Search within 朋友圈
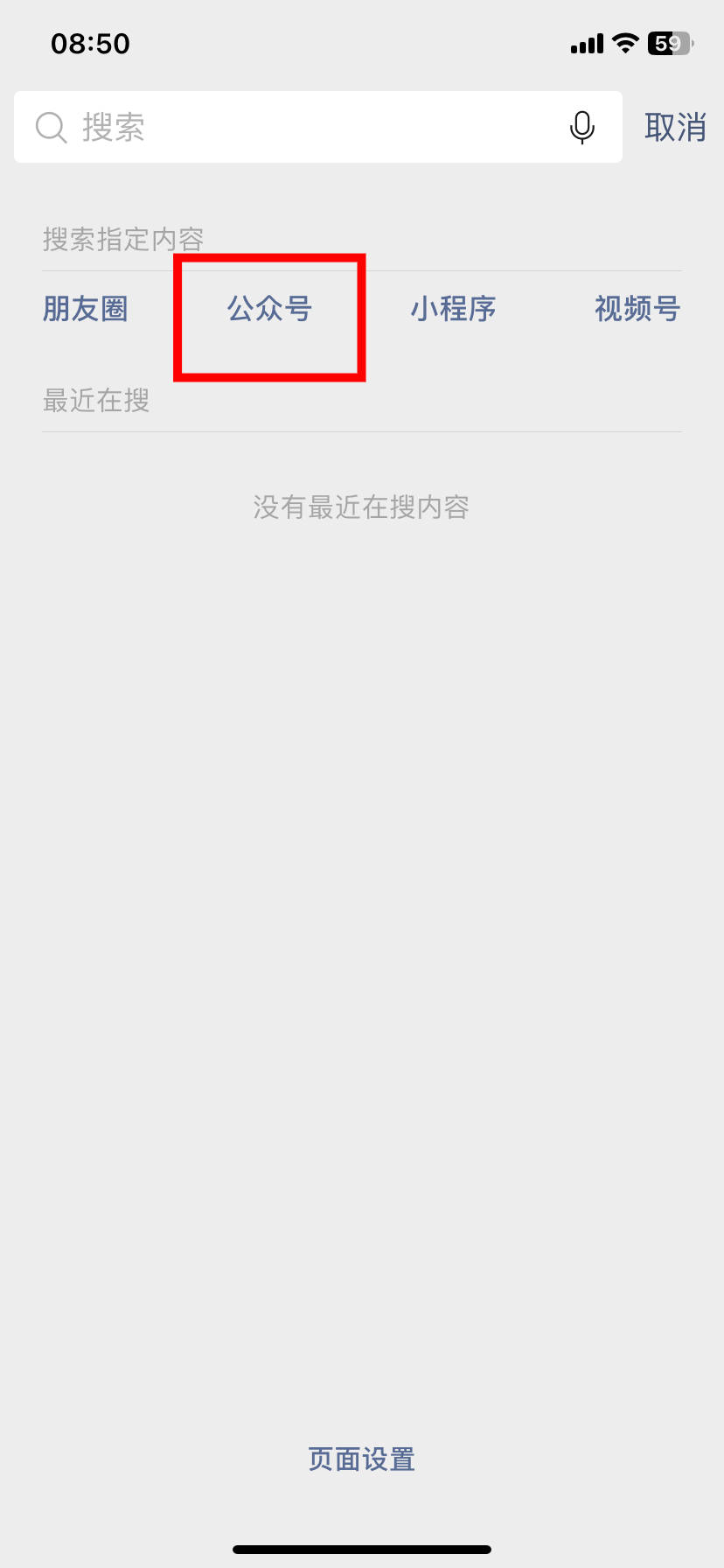The image size is (724, 1568). pyautogui.click(x=86, y=309)
